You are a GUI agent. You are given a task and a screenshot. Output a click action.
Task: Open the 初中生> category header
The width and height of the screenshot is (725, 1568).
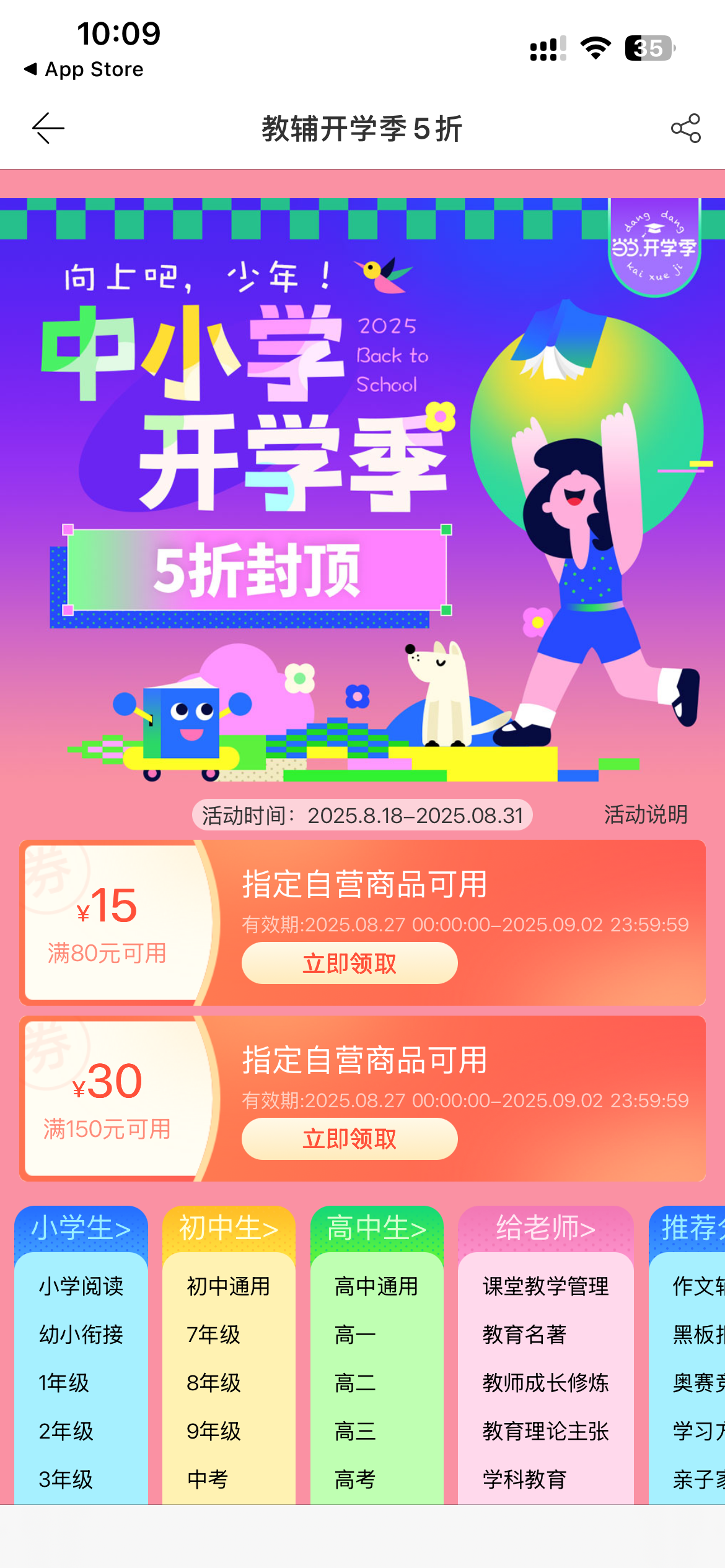[x=229, y=1229]
